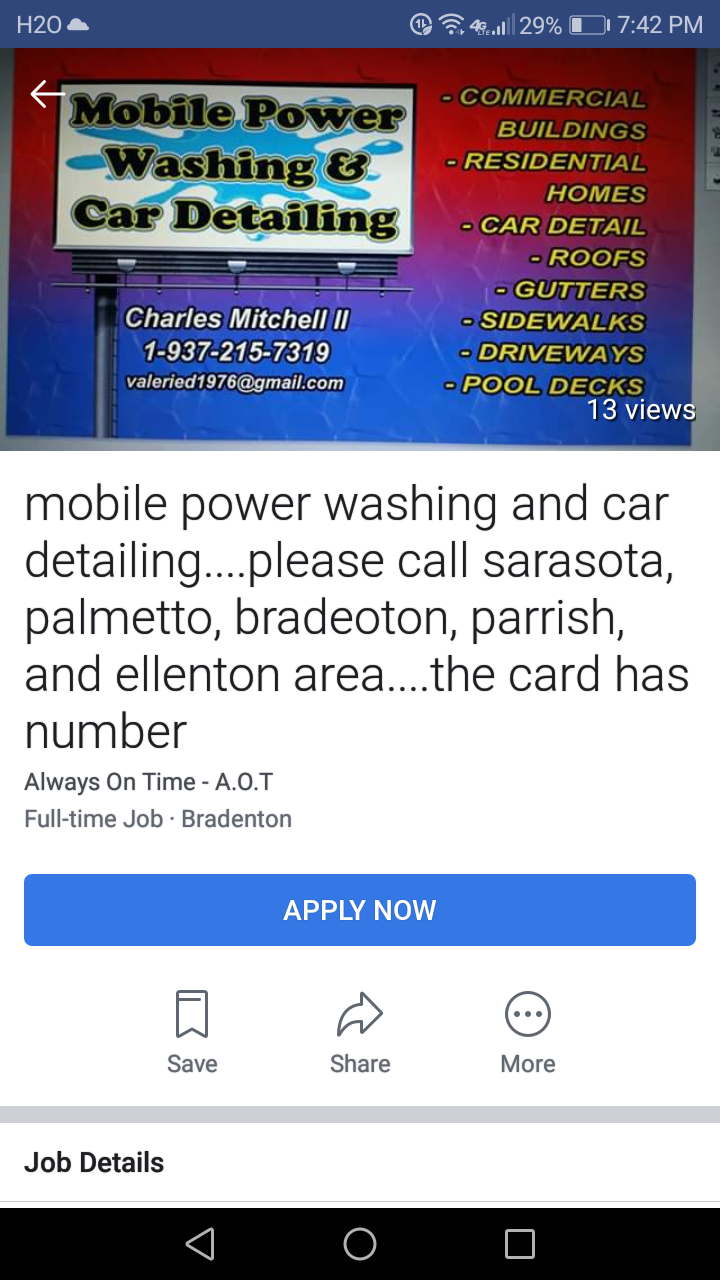Tap the Android back triangle button
The height and width of the screenshot is (1280, 720).
(200, 1244)
